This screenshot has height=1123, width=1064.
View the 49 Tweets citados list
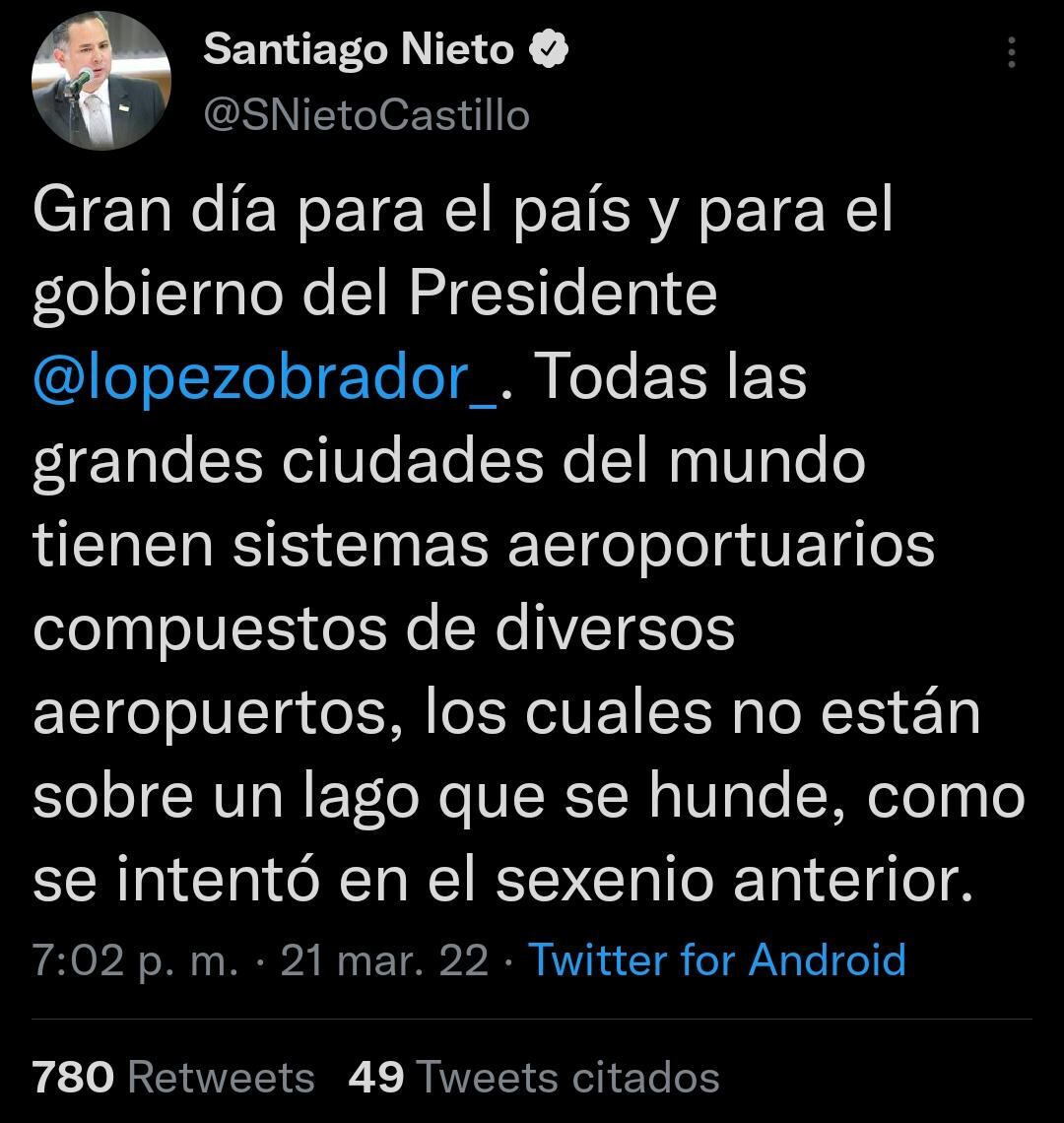(533, 1077)
